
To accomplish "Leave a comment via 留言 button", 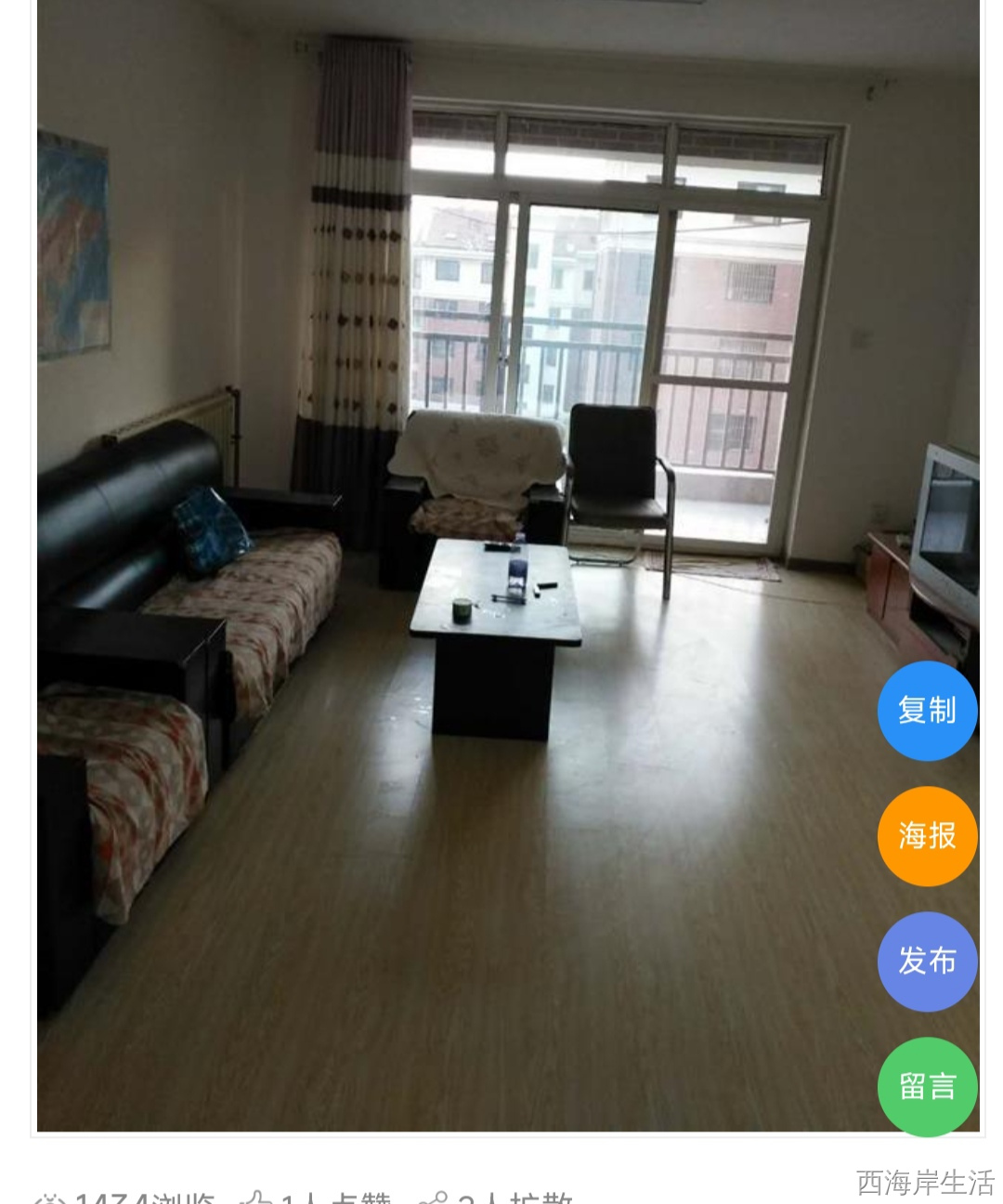I will [927, 1086].
